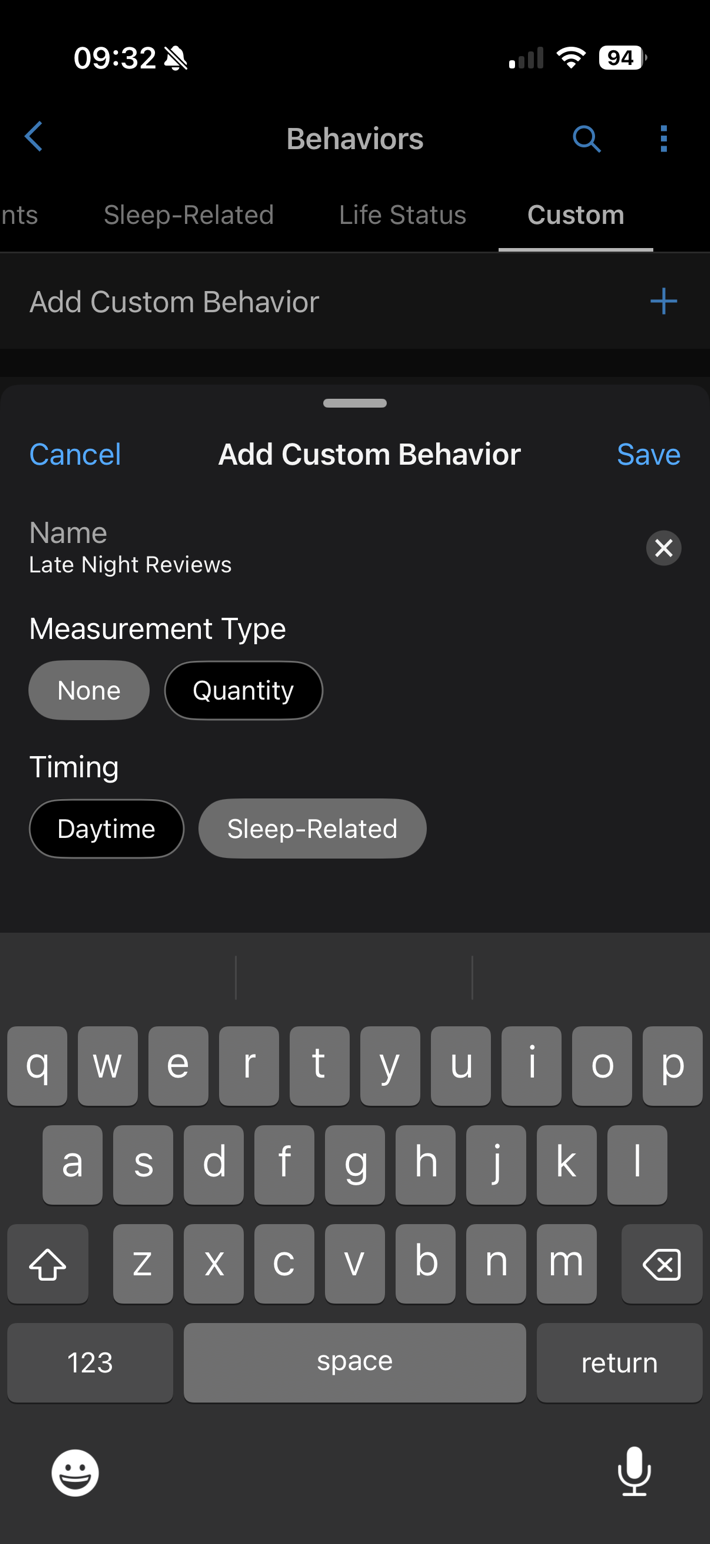Hit the keyboard return key

pyautogui.click(x=619, y=1362)
